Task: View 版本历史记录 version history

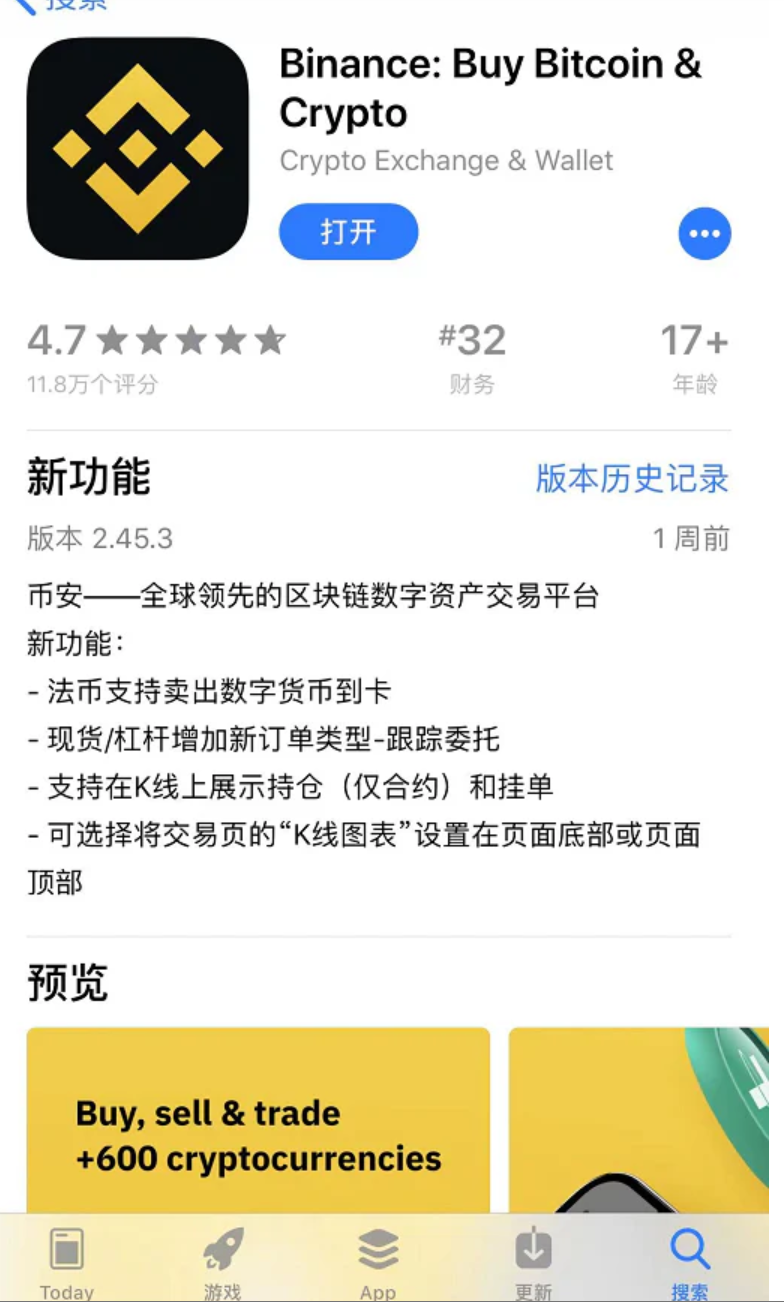Action: [x=632, y=478]
